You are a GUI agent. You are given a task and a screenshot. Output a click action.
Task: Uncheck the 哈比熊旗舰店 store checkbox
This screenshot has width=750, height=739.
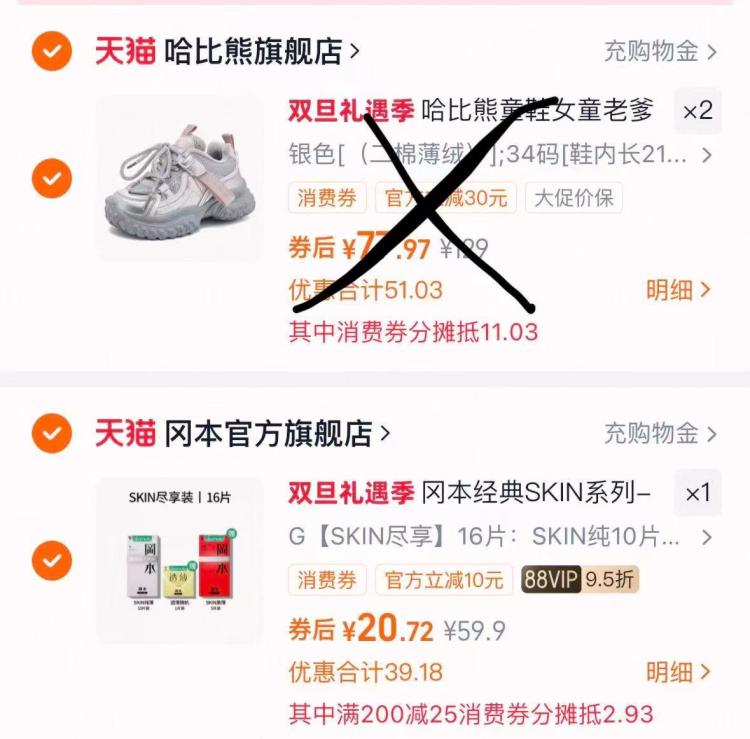click(51, 51)
